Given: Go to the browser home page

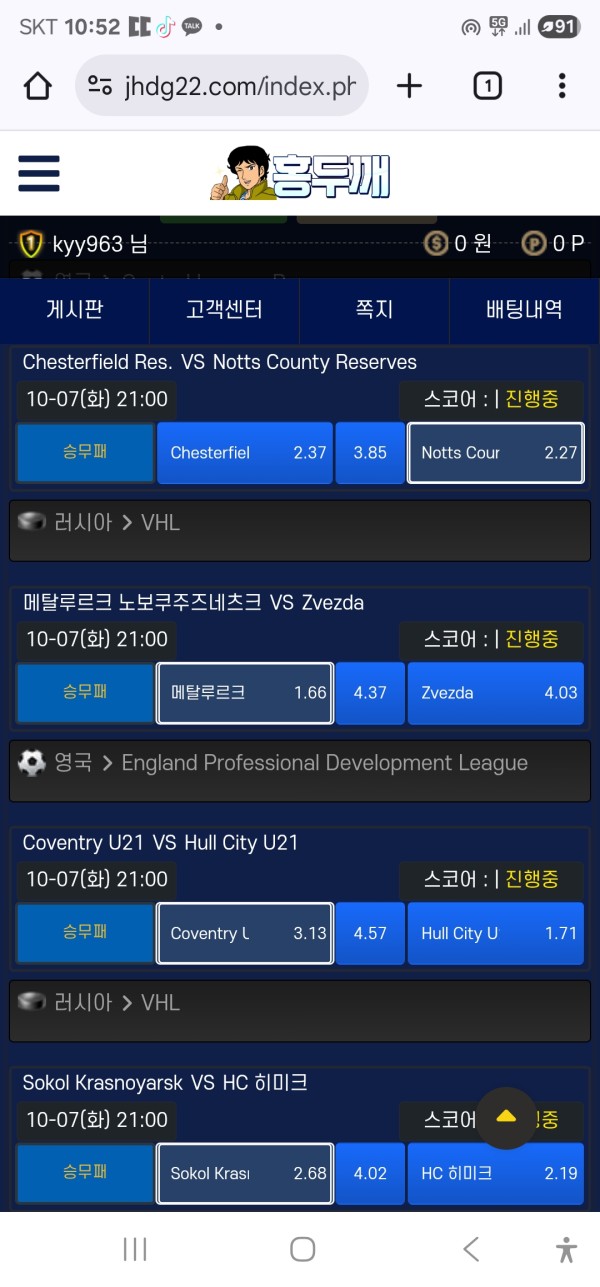Looking at the screenshot, I should click(x=38, y=87).
